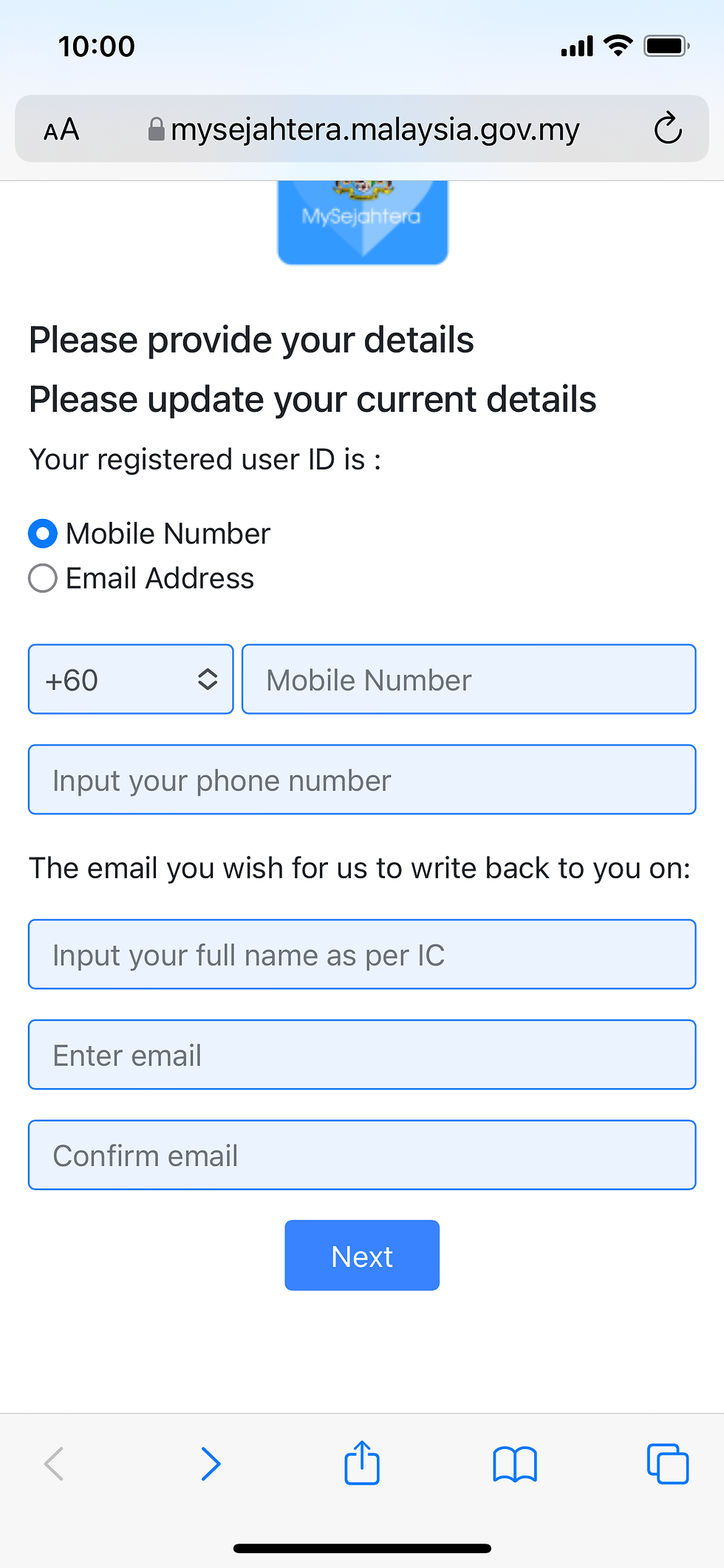Focus the Confirm email field
This screenshot has height=1568, width=724.
click(x=362, y=1155)
